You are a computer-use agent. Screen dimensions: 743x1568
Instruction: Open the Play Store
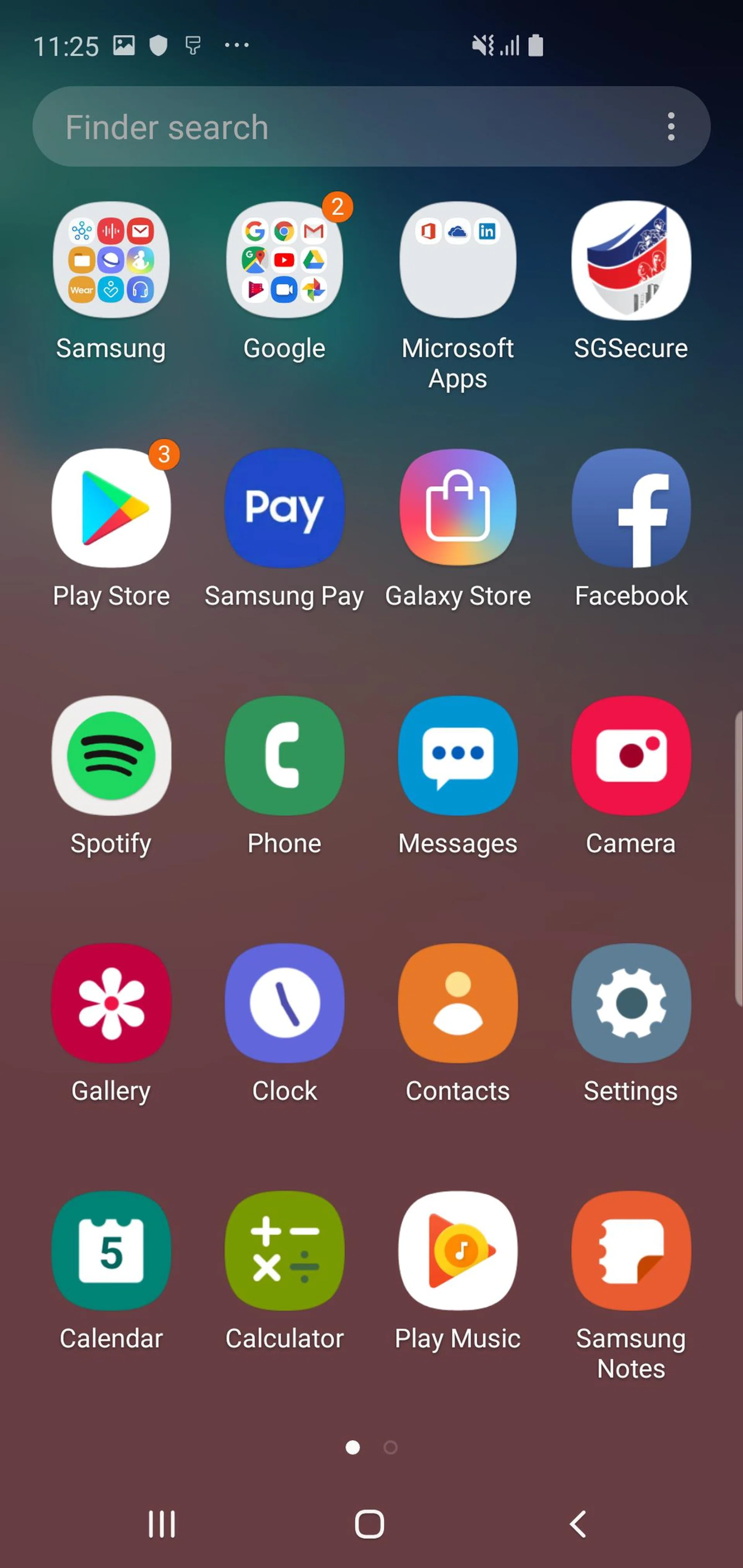point(111,508)
